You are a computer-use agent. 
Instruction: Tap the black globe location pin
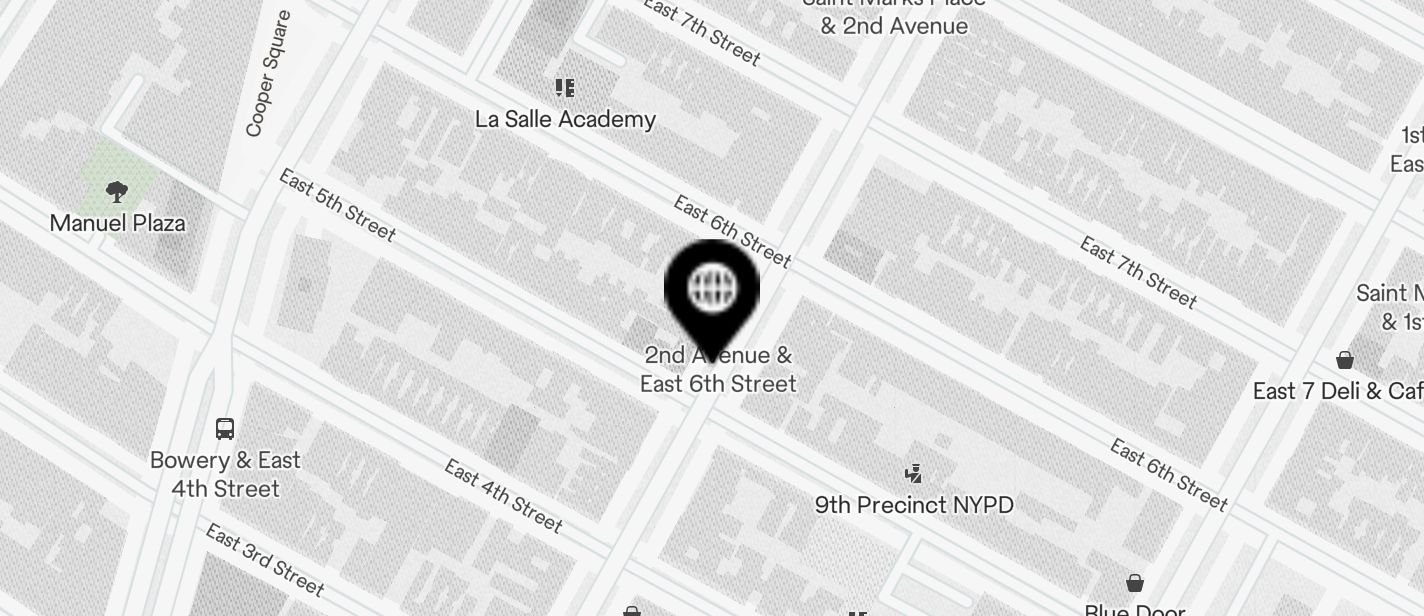(712, 291)
